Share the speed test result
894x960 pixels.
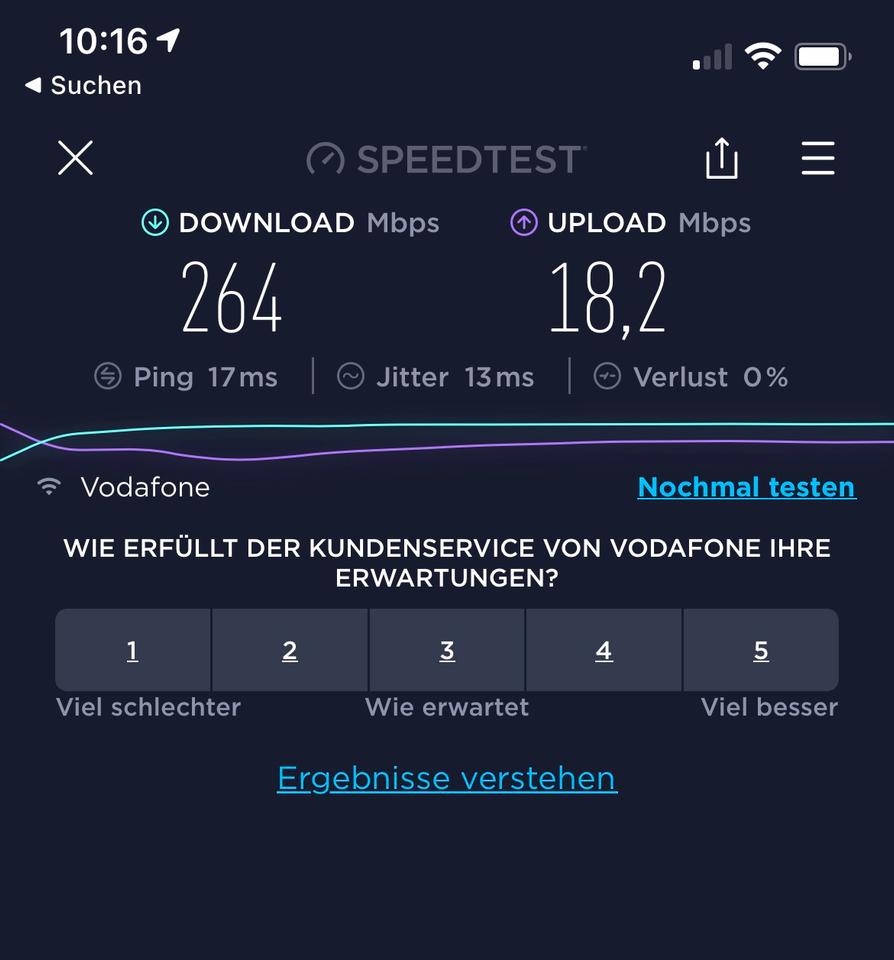[721, 159]
